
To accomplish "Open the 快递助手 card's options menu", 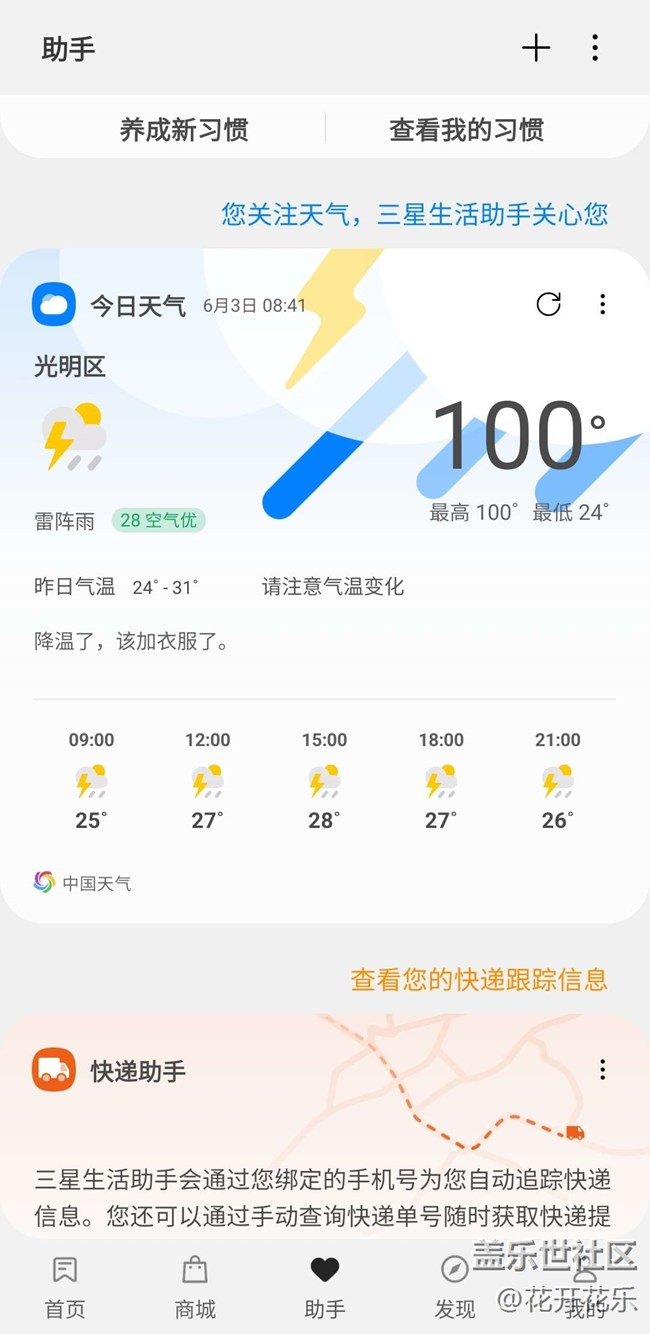I will (602, 1070).
